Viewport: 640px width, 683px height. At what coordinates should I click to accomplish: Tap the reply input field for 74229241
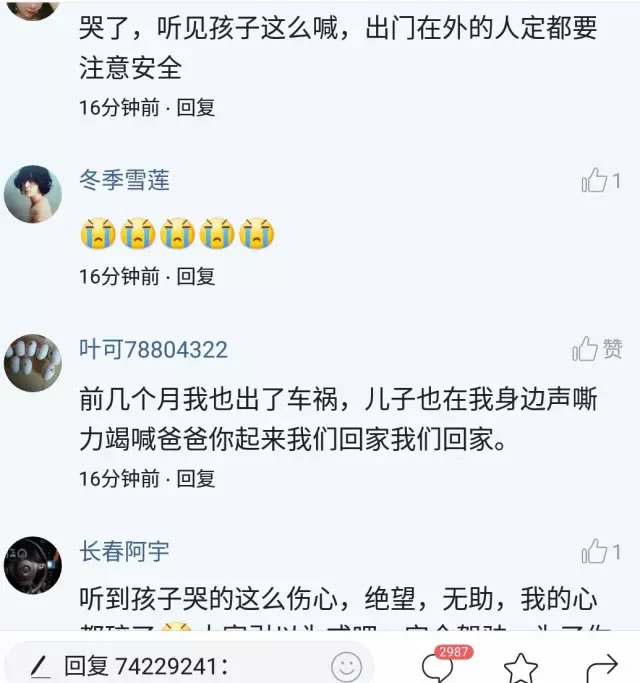(170, 665)
